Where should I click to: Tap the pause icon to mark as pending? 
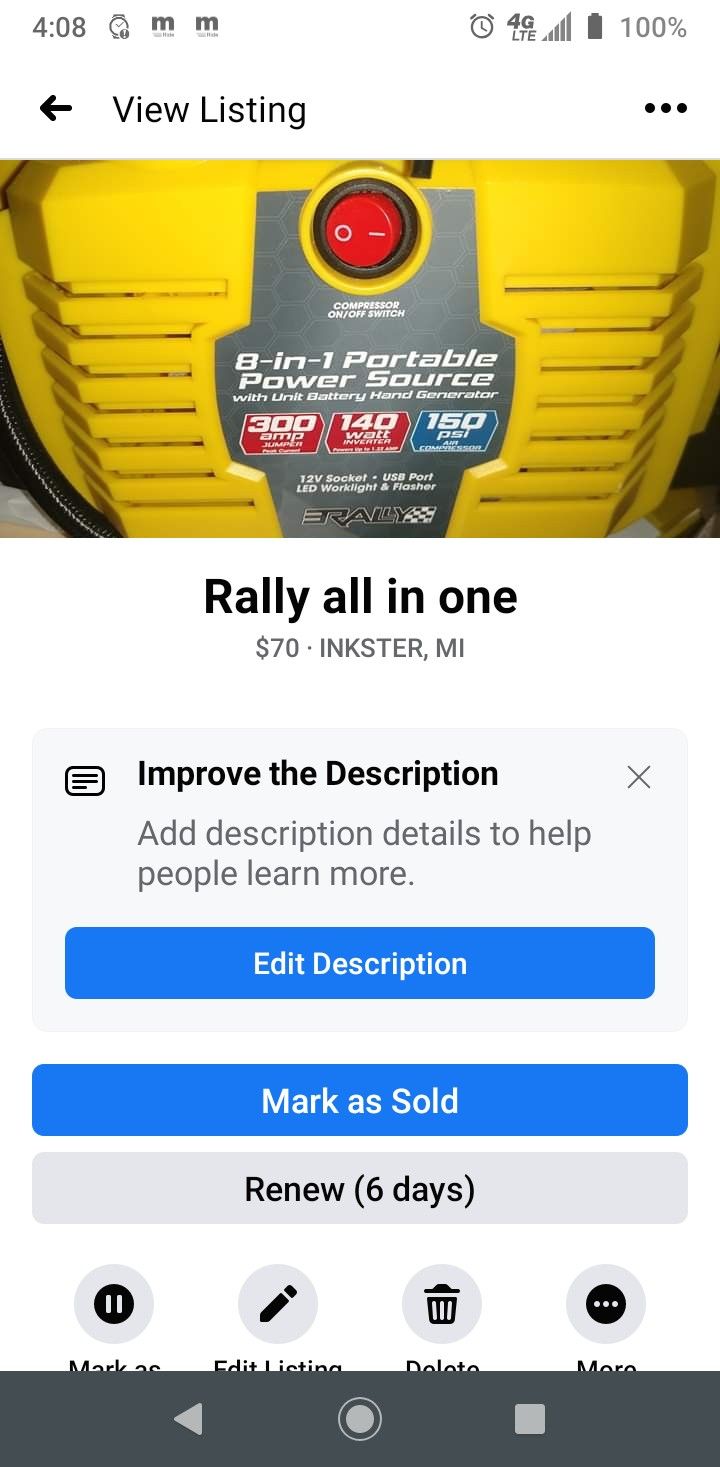tap(114, 1304)
